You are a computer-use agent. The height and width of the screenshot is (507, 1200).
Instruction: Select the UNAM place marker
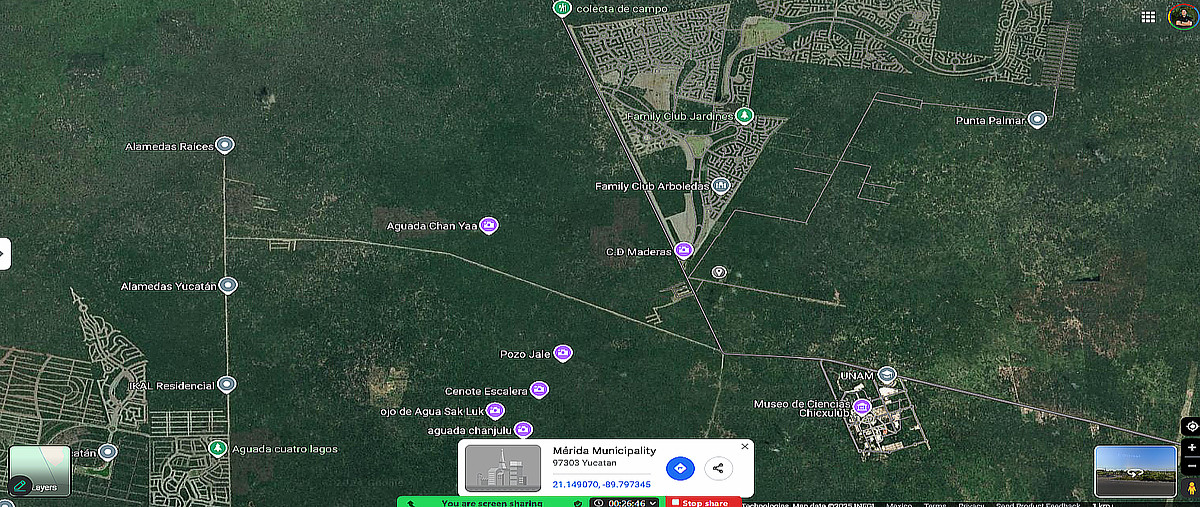tap(886, 375)
